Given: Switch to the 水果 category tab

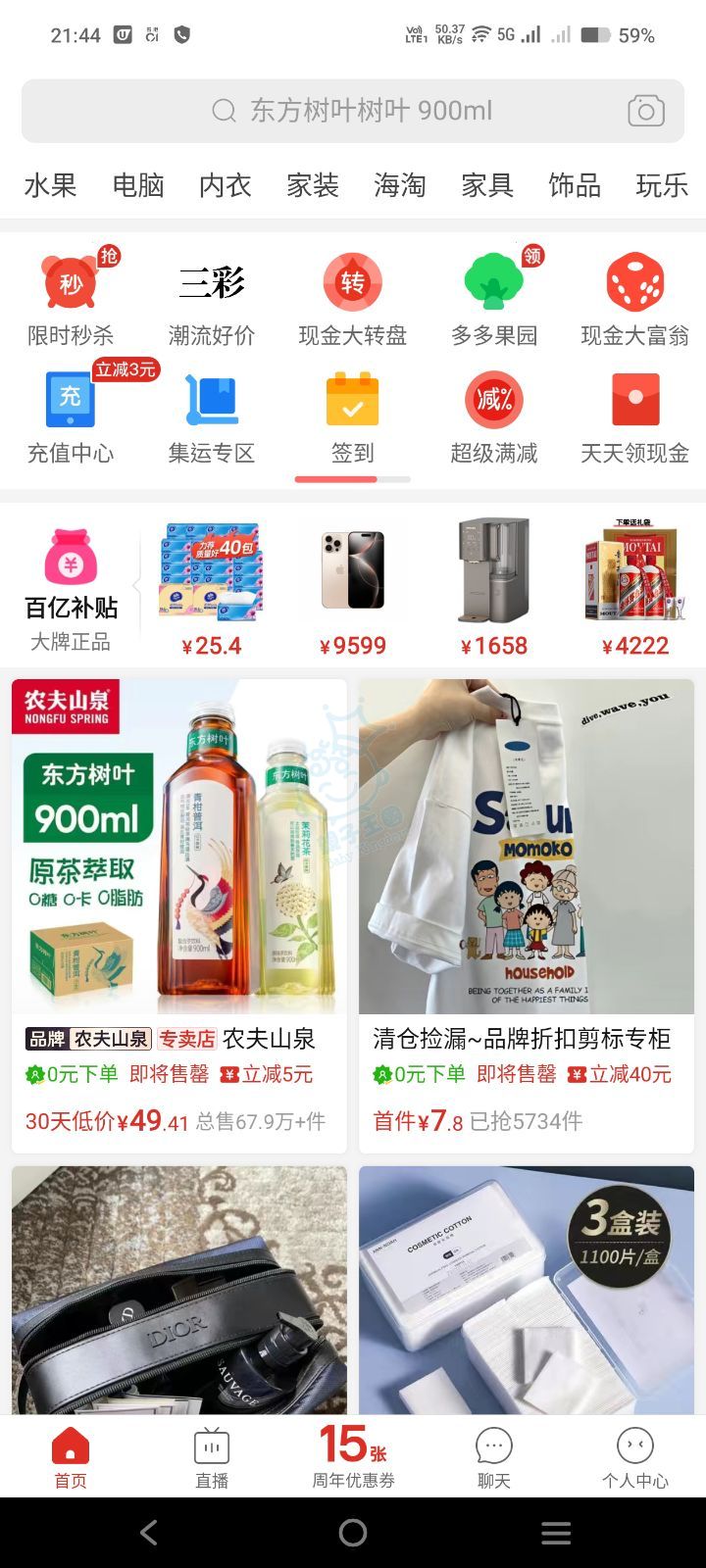Looking at the screenshot, I should [50, 185].
